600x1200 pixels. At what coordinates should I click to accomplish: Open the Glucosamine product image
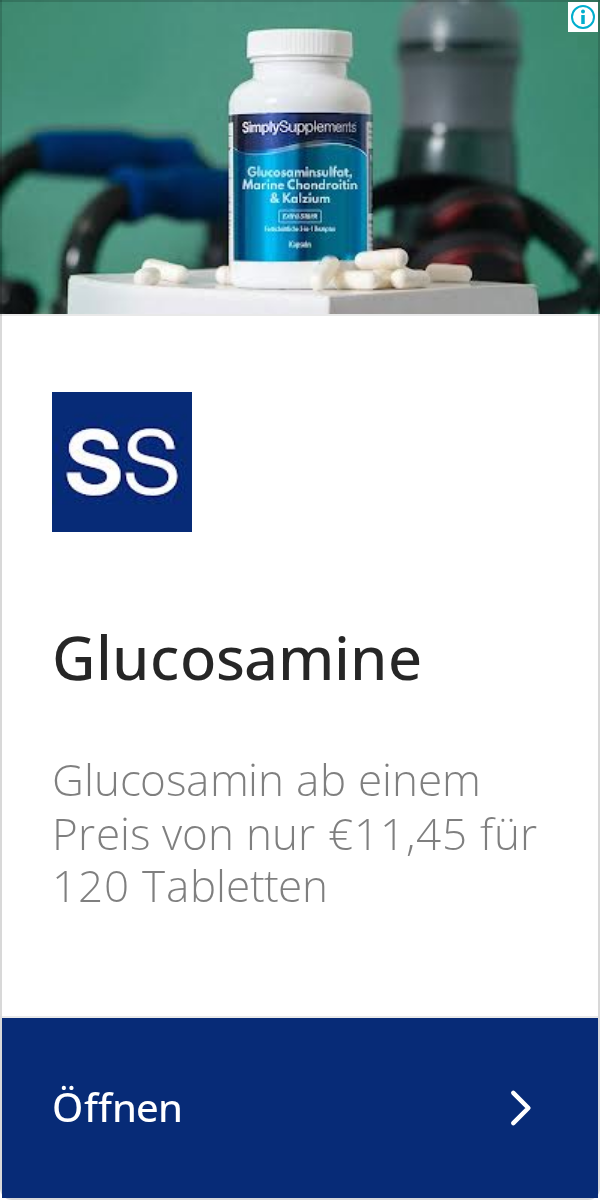(300, 158)
